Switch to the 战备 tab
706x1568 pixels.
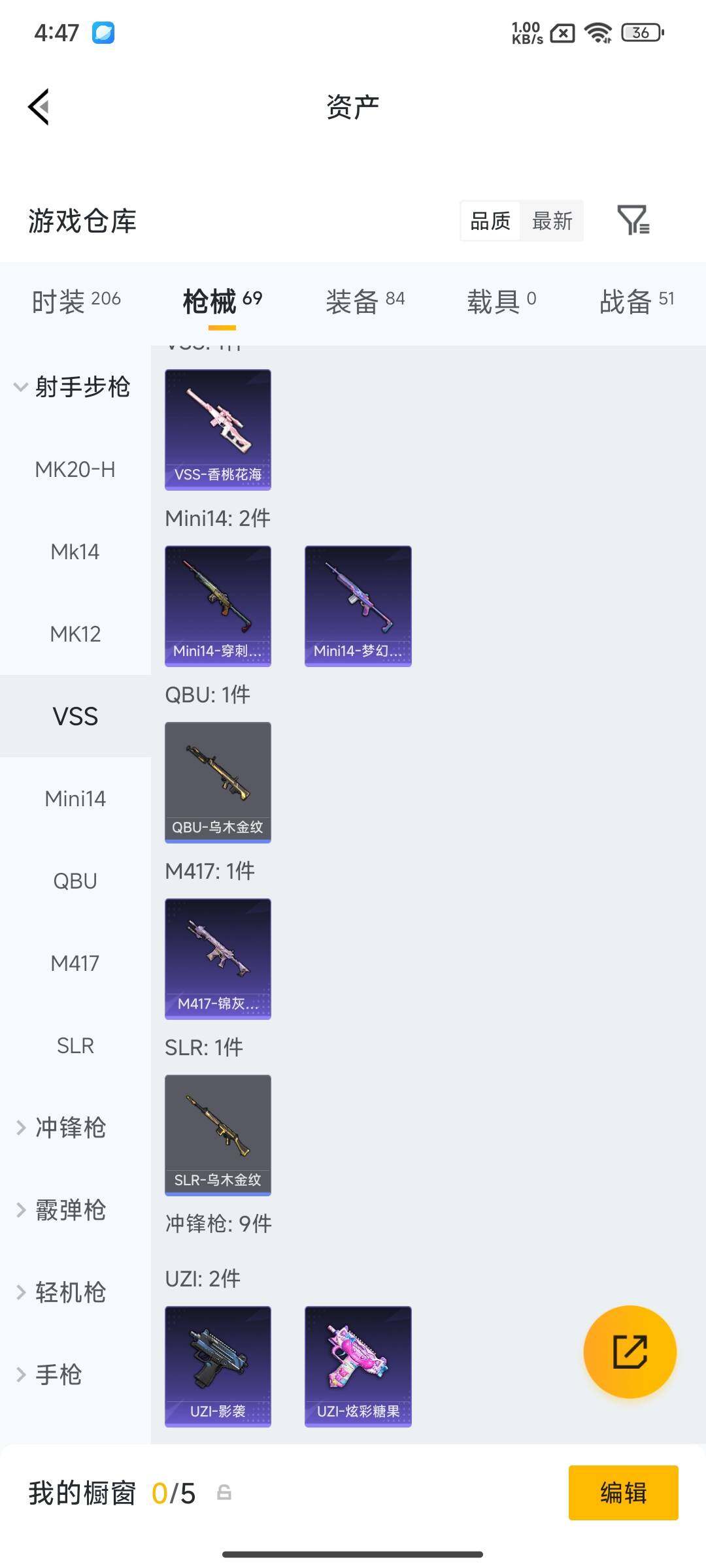tap(637, 301)
